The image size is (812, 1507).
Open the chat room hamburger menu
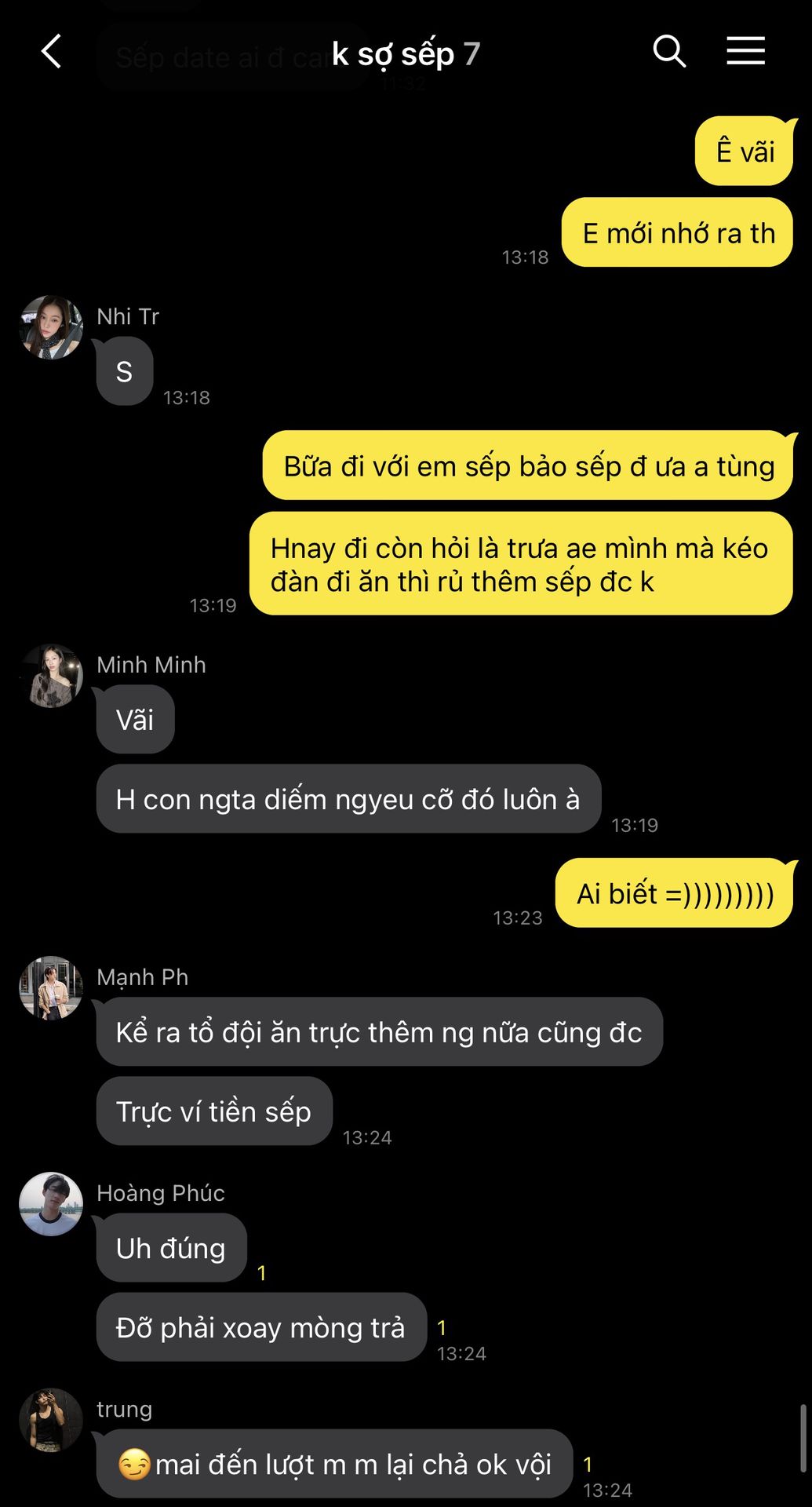pyautogui.click(x=745, y=51)
